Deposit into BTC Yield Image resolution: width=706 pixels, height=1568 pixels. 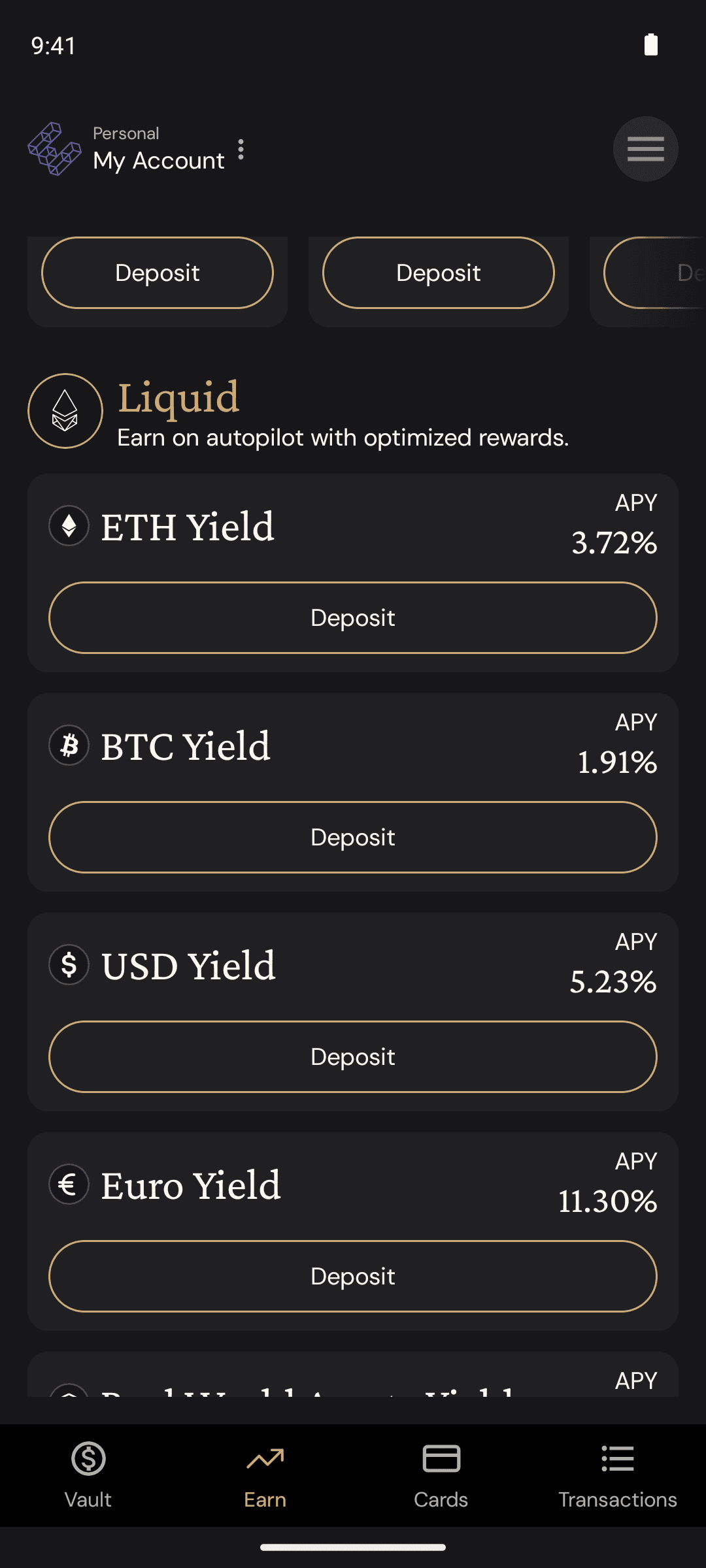point(353,837)
